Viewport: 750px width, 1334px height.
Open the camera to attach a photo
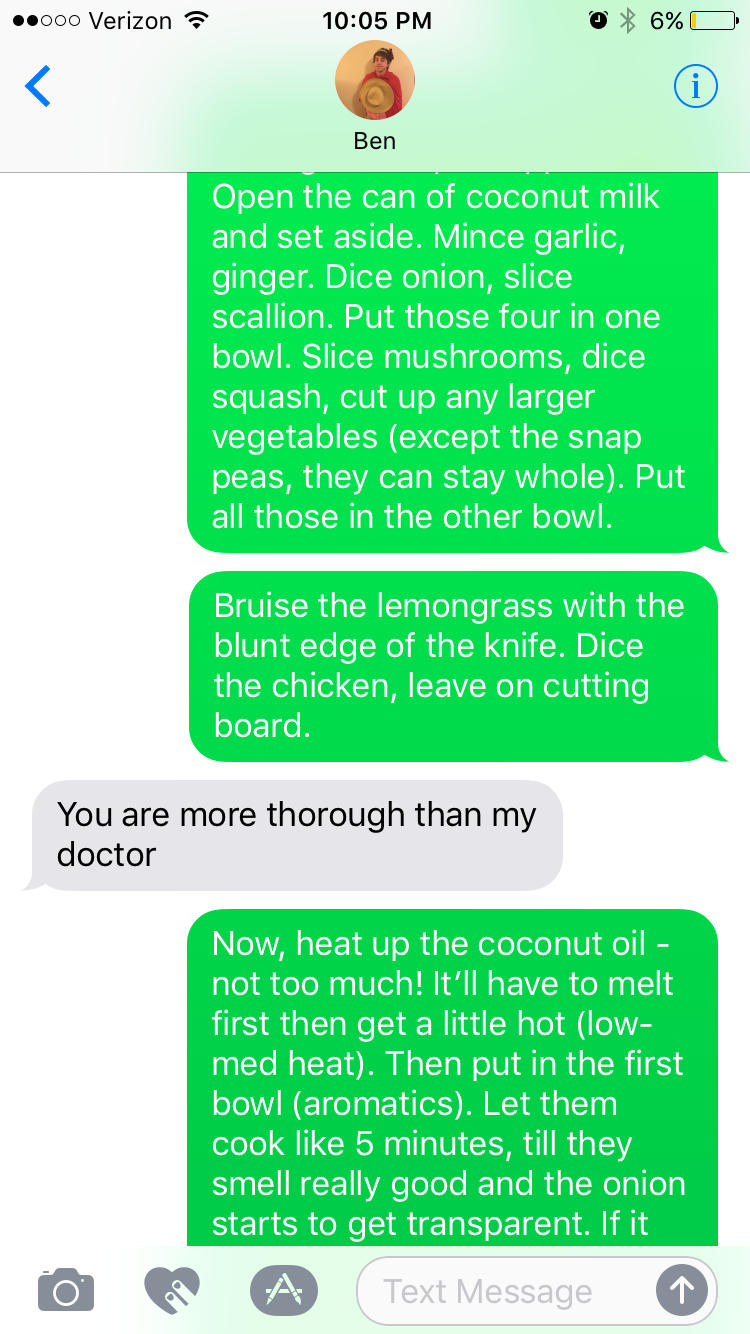point(66,1290)
